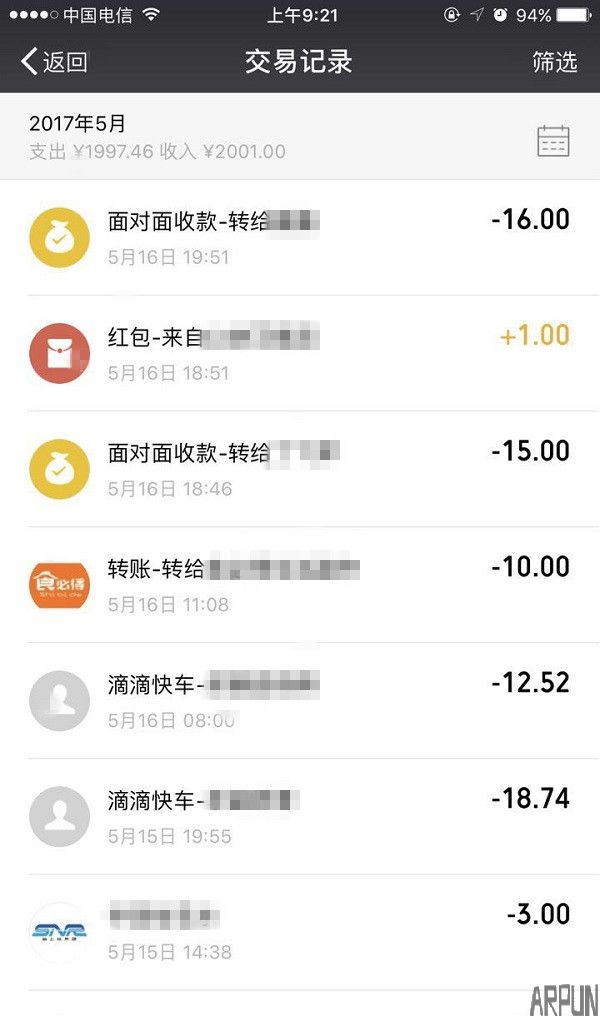Go back using the 返回 button
This screenshot has width=600, height=1016.
coord(55,62)
